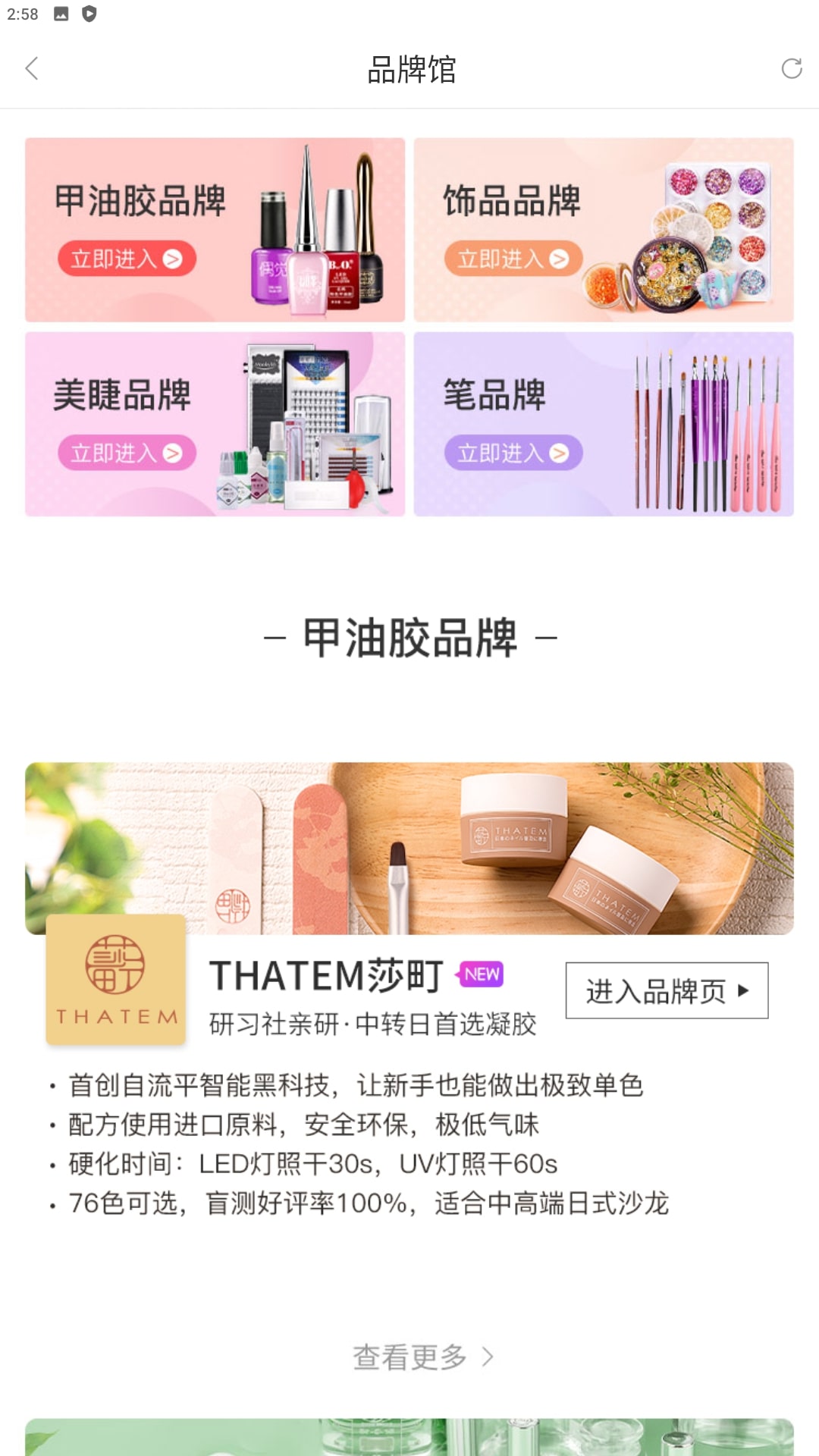The width and height of the screenshot is (819, 1456).
Task: Open the 饰品品牌 category card
Action: pyautogui.click(x=604, y=230)
